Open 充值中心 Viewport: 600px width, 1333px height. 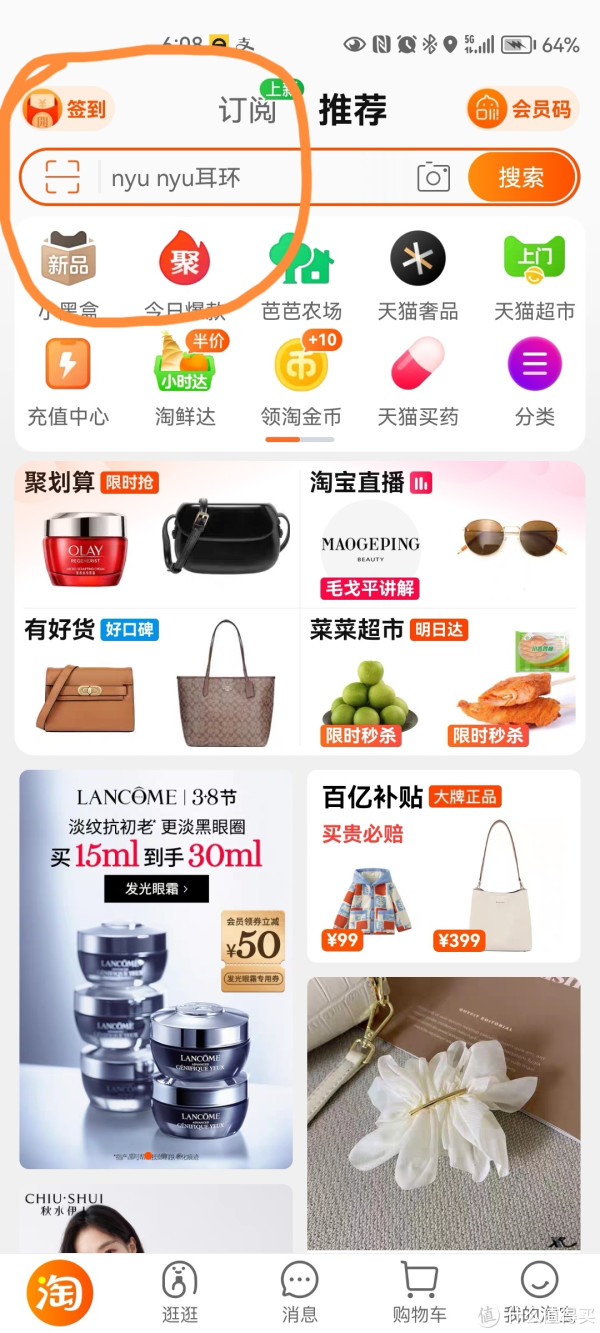click(x=68, y=381)
